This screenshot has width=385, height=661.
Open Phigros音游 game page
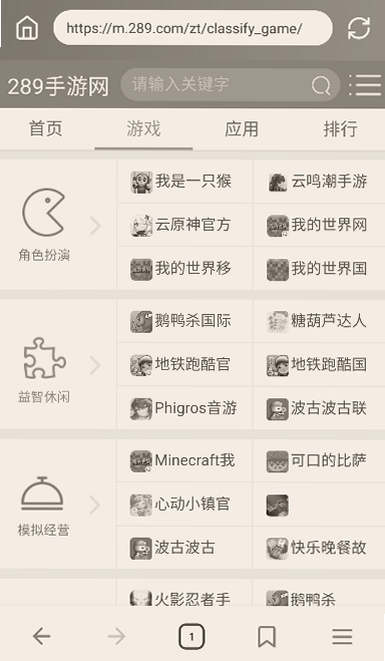(185, 408)
